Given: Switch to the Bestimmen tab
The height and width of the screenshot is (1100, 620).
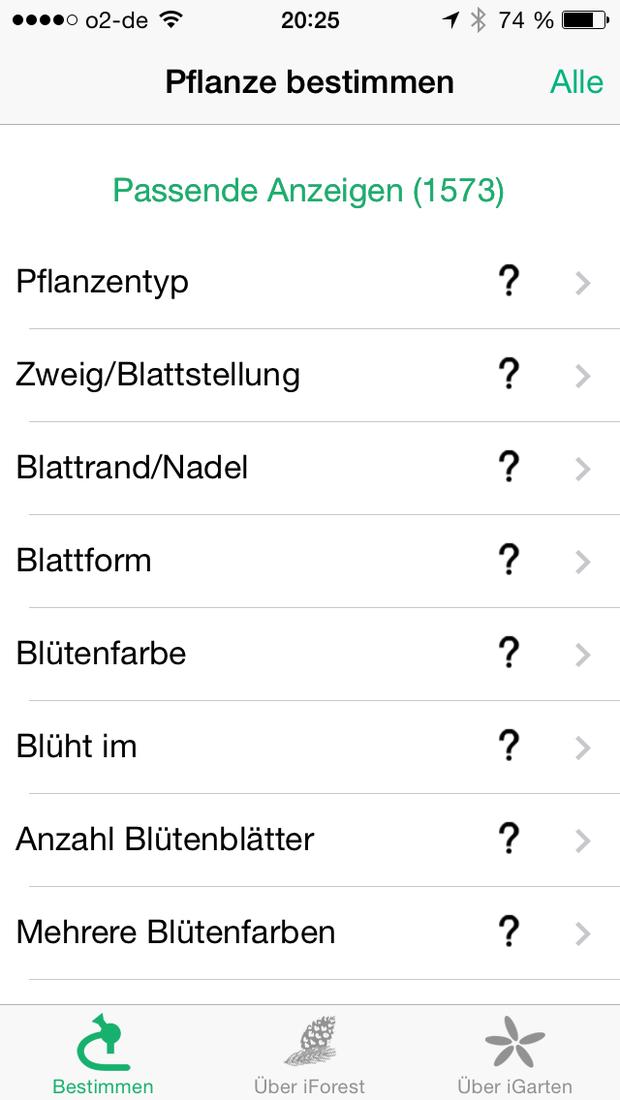Looking at the screenshot, I should click(103, 1053).
